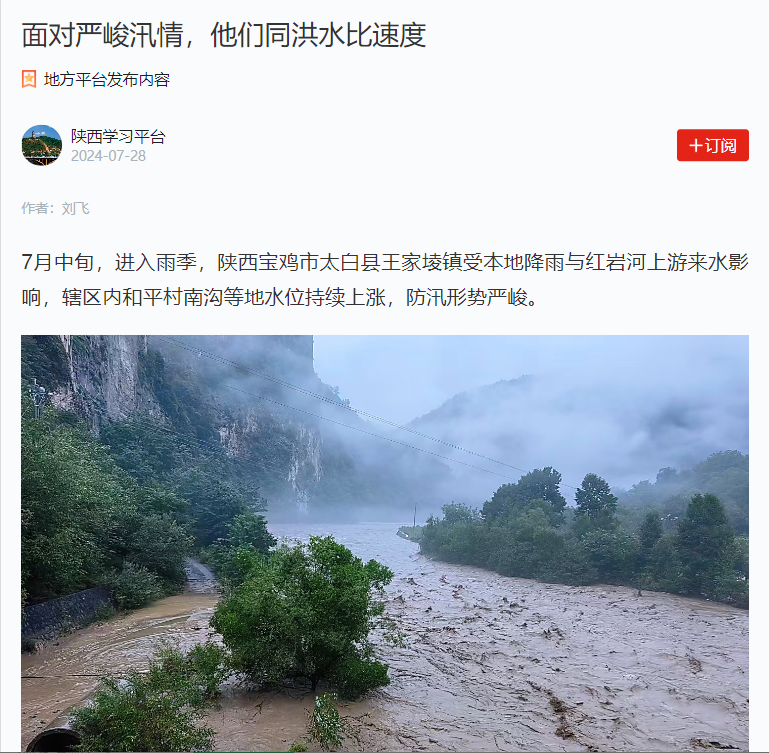Subscribe with the red 订阅 button
Image resolution: width=769 pixels, height=753 pixels.
pyautogui.click(x=712, y=145)
